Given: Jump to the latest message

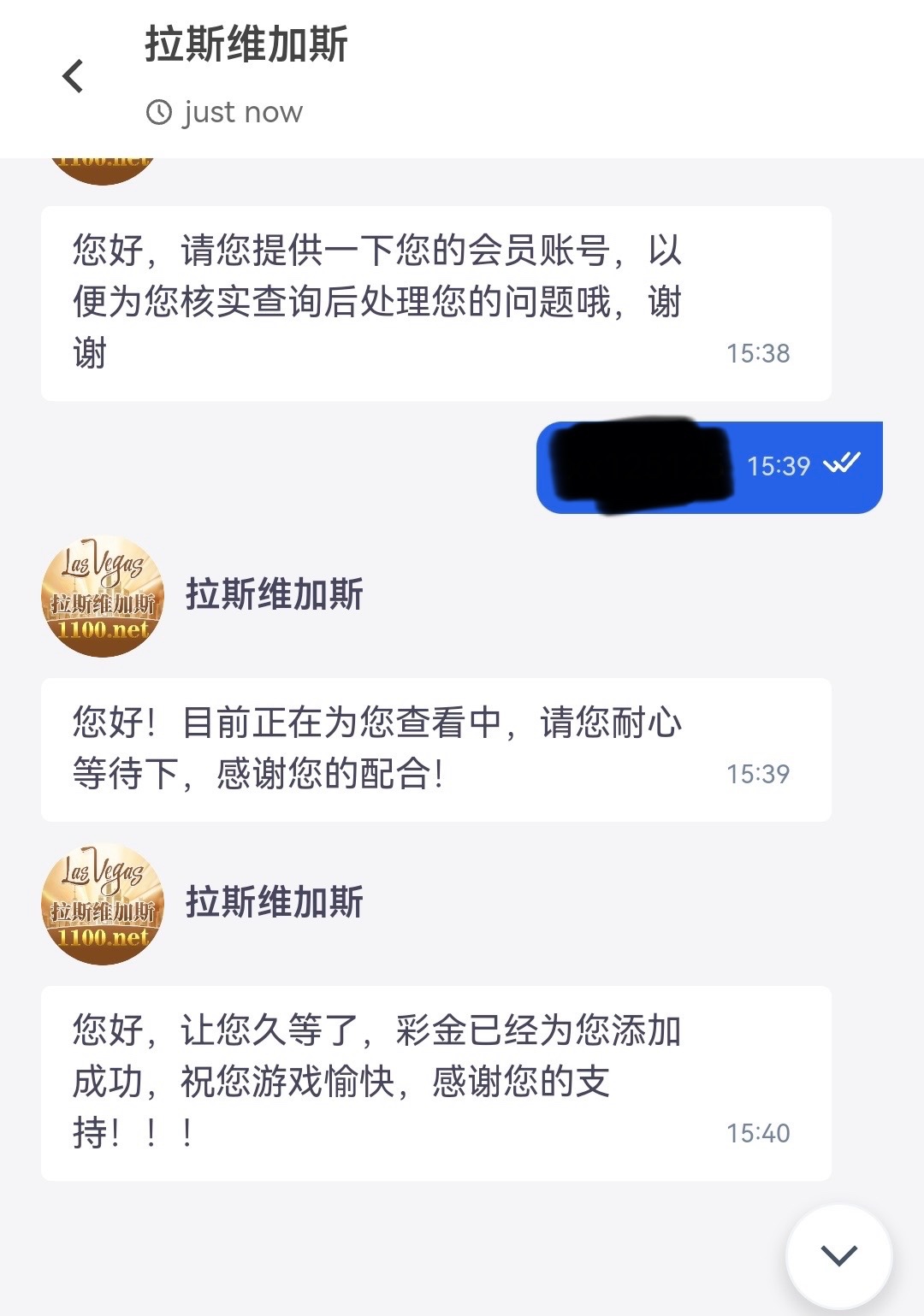Looking at the screenshot, I should pos(838,1255).
